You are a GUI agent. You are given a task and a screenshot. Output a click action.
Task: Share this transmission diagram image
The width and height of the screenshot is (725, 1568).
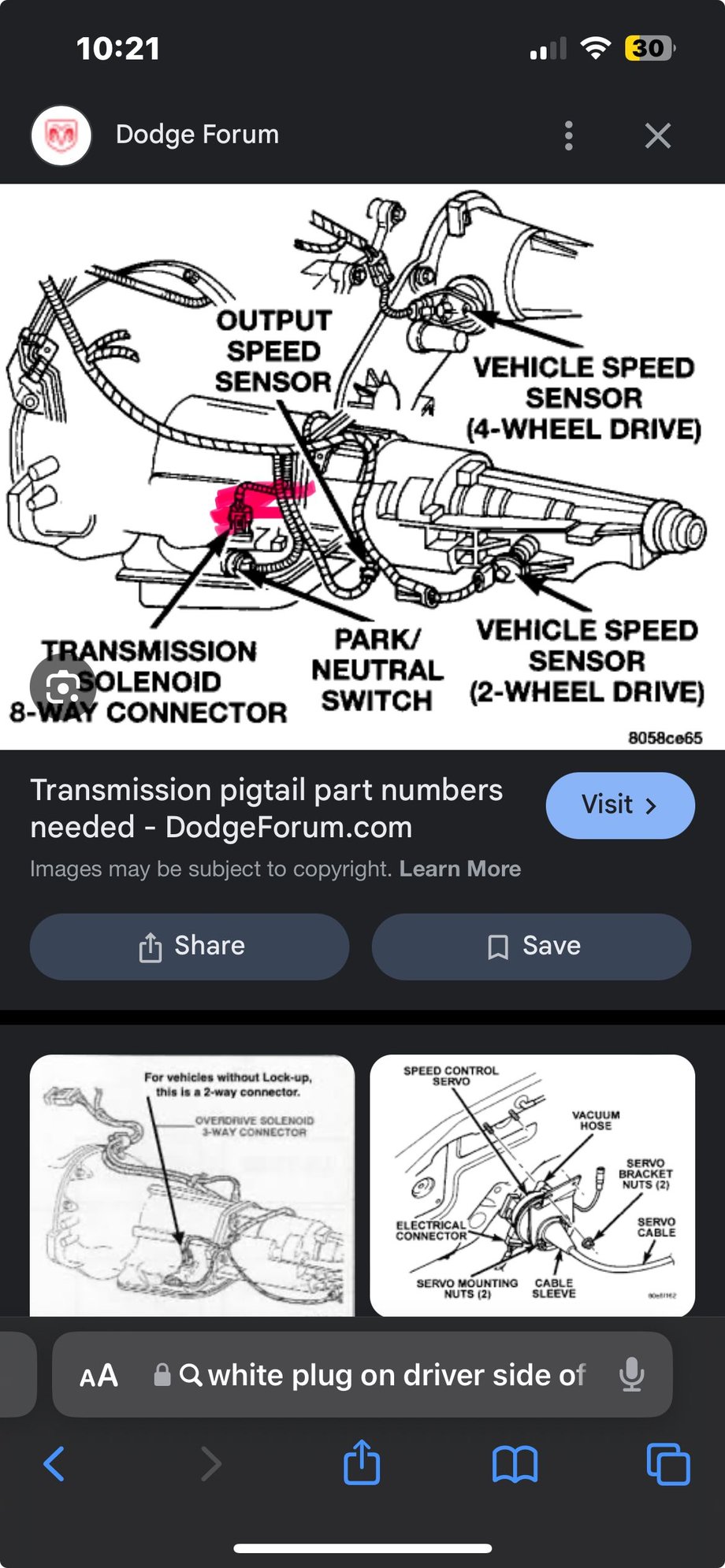189,946
